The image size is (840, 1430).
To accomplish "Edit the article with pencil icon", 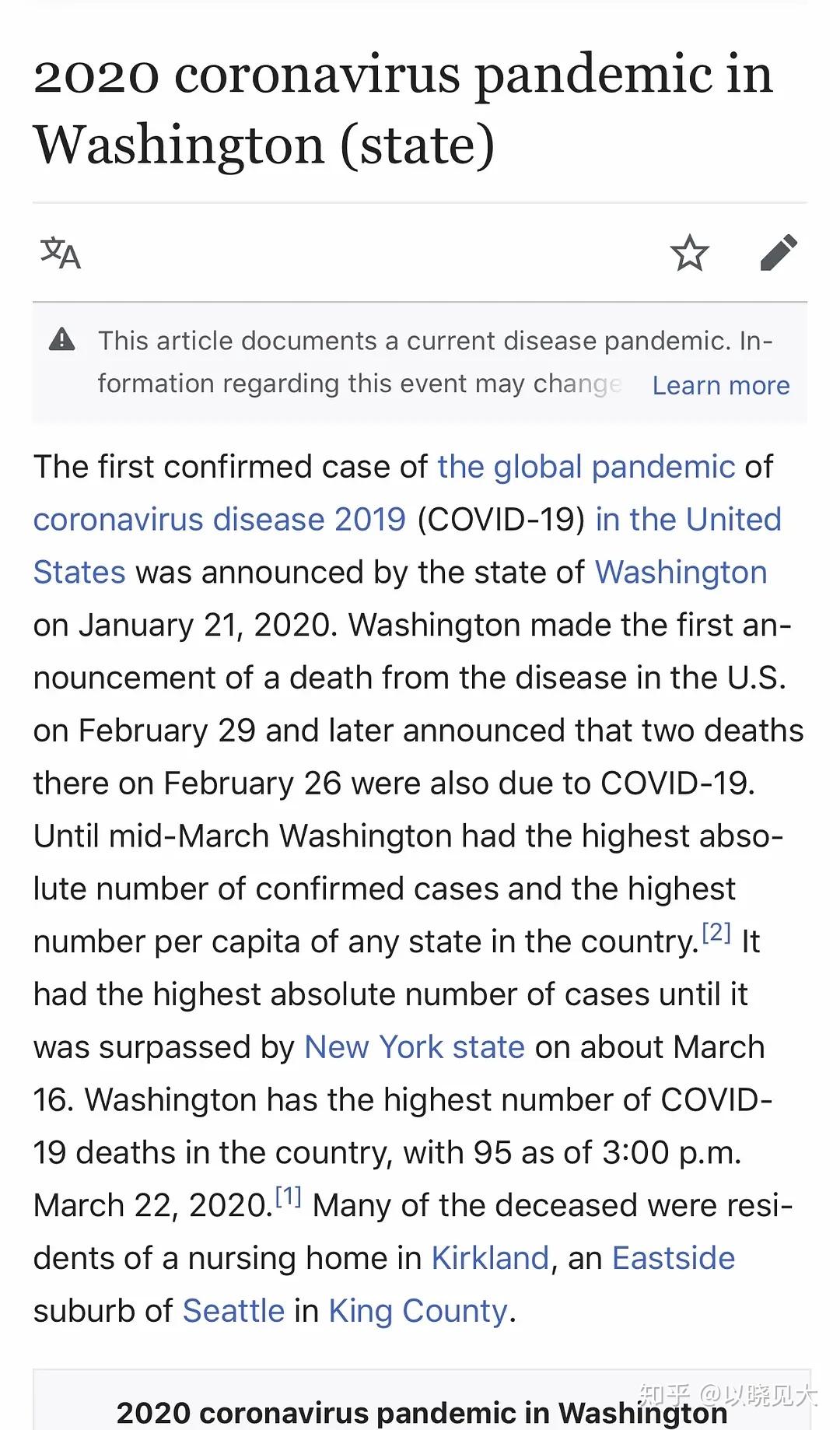I will click(x=778, y=253).
